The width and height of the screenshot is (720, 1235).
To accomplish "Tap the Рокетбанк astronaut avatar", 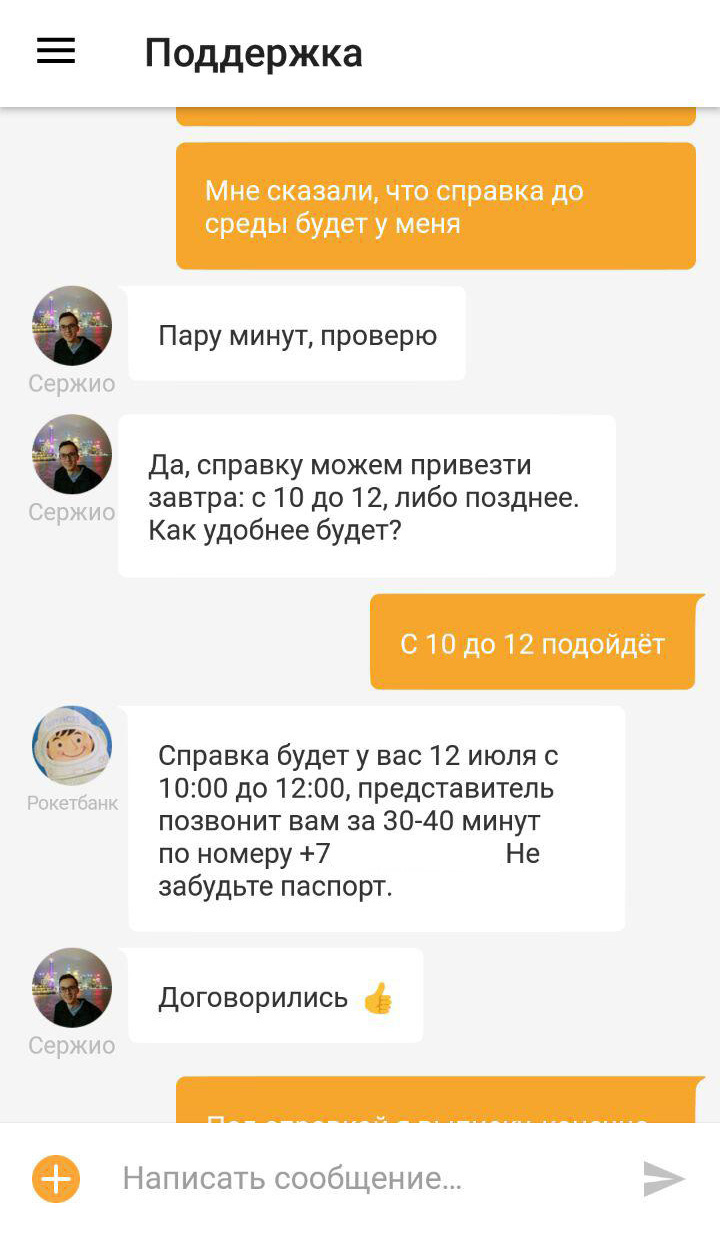I will tap(71, 744).
